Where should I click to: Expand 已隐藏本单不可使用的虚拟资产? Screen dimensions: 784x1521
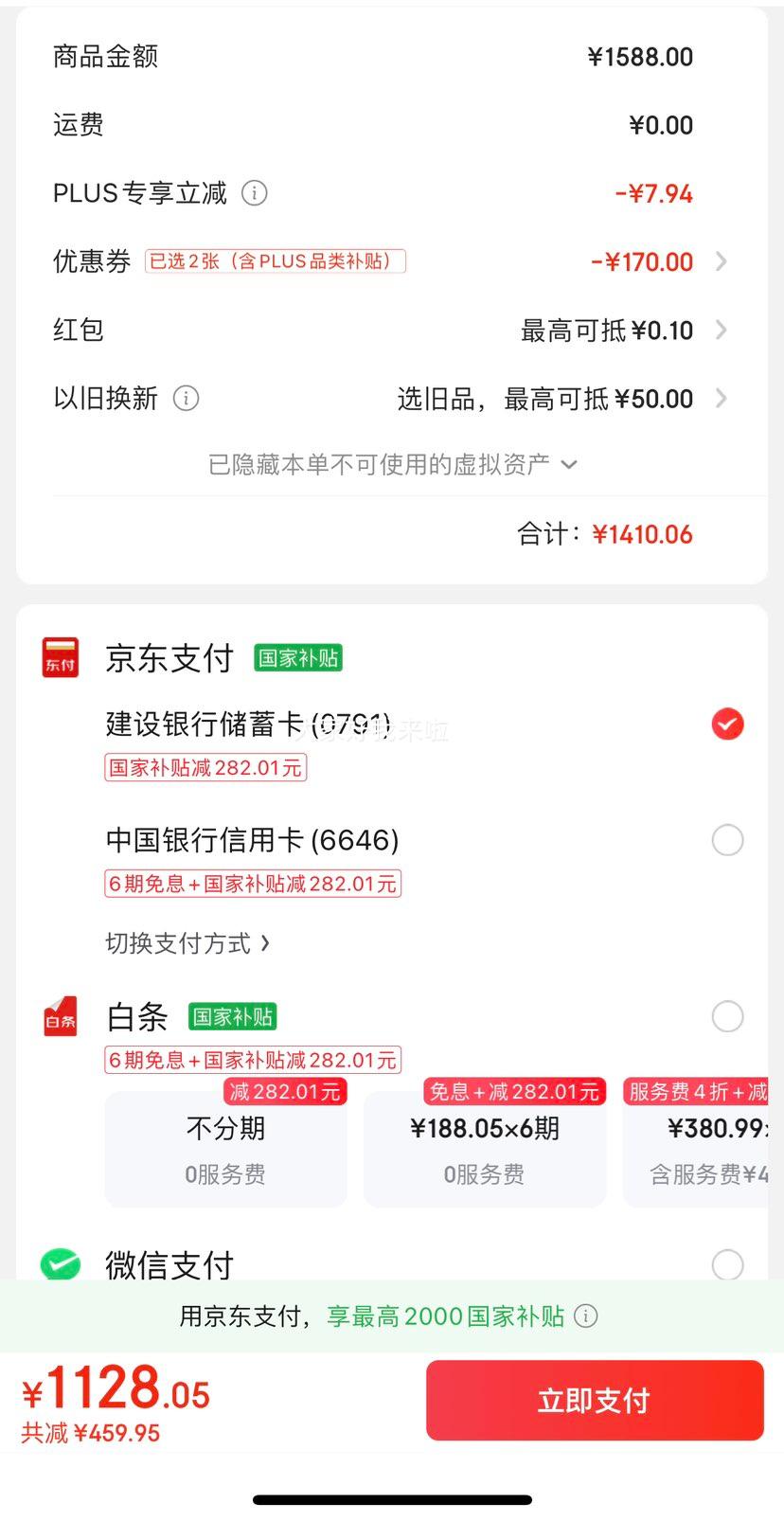tap(392, 464)
